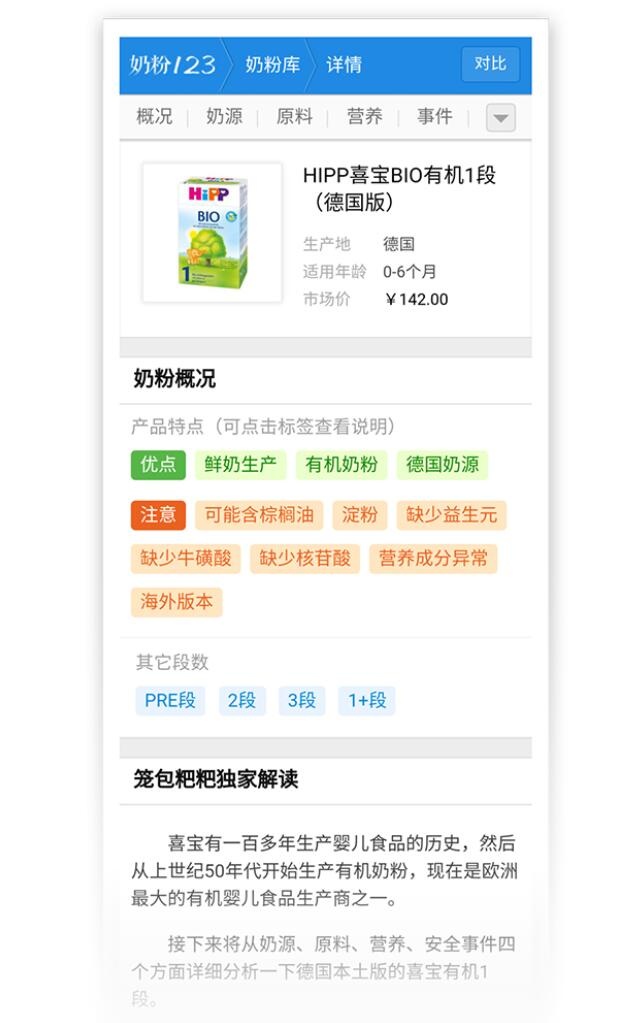Switch to the 事件 tab
This screenshot has width=644, height=1023.
click(434, 117)
